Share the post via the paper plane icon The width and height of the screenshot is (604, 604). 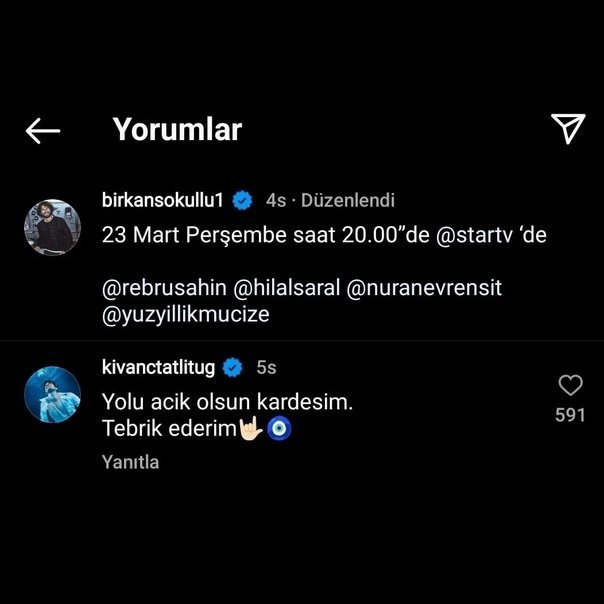click(x=567, y=128)
